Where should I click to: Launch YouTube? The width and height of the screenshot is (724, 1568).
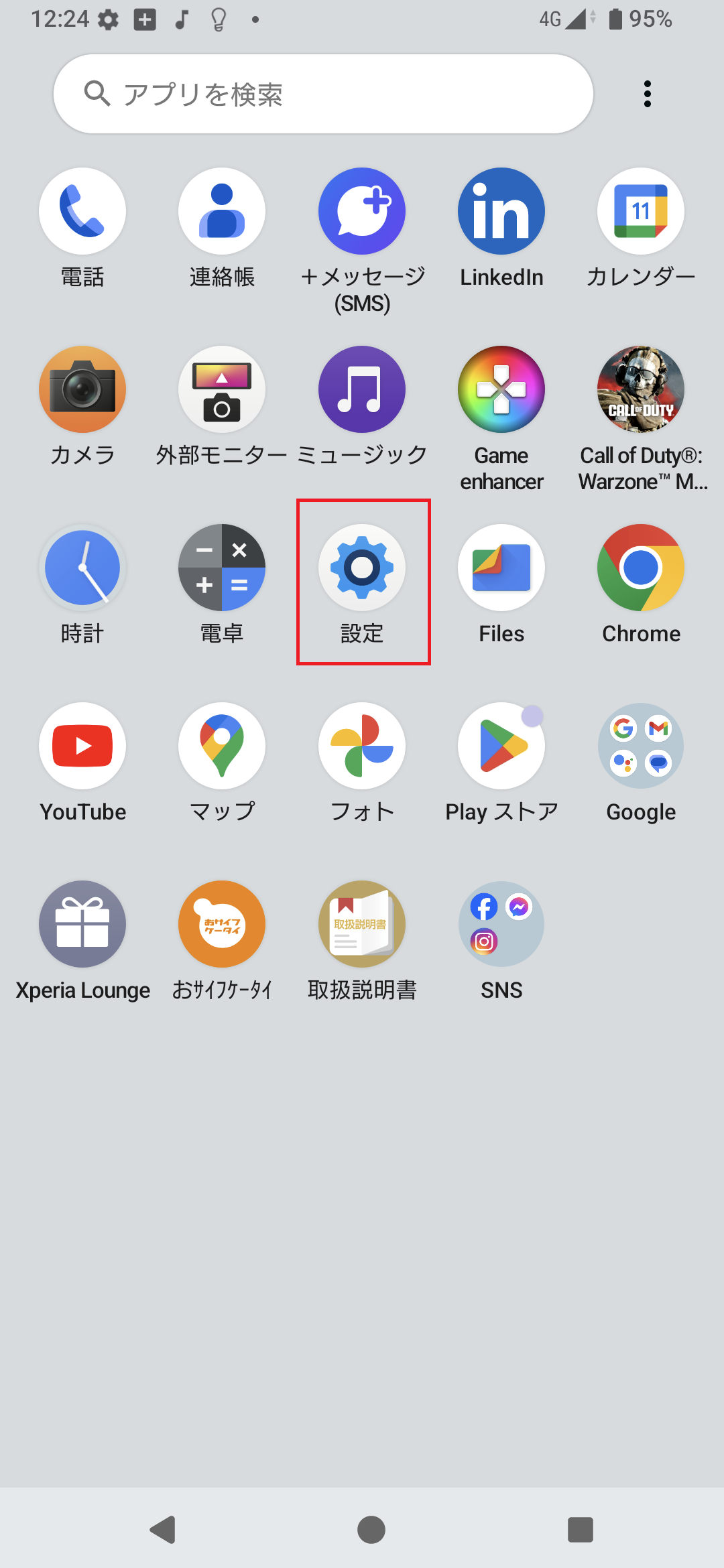click(x=82, y=746)
